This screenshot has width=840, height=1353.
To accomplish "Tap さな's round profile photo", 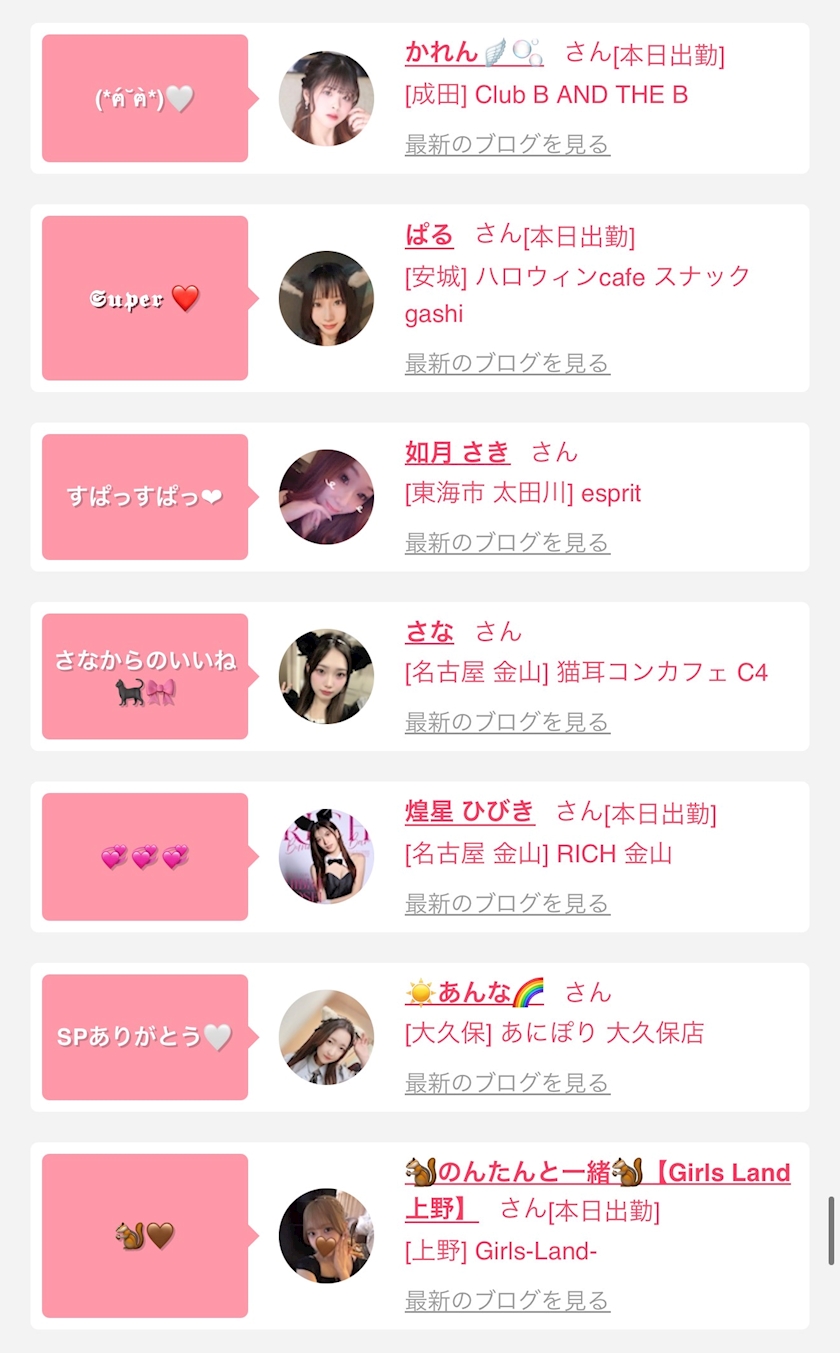I will click(326, 677).
